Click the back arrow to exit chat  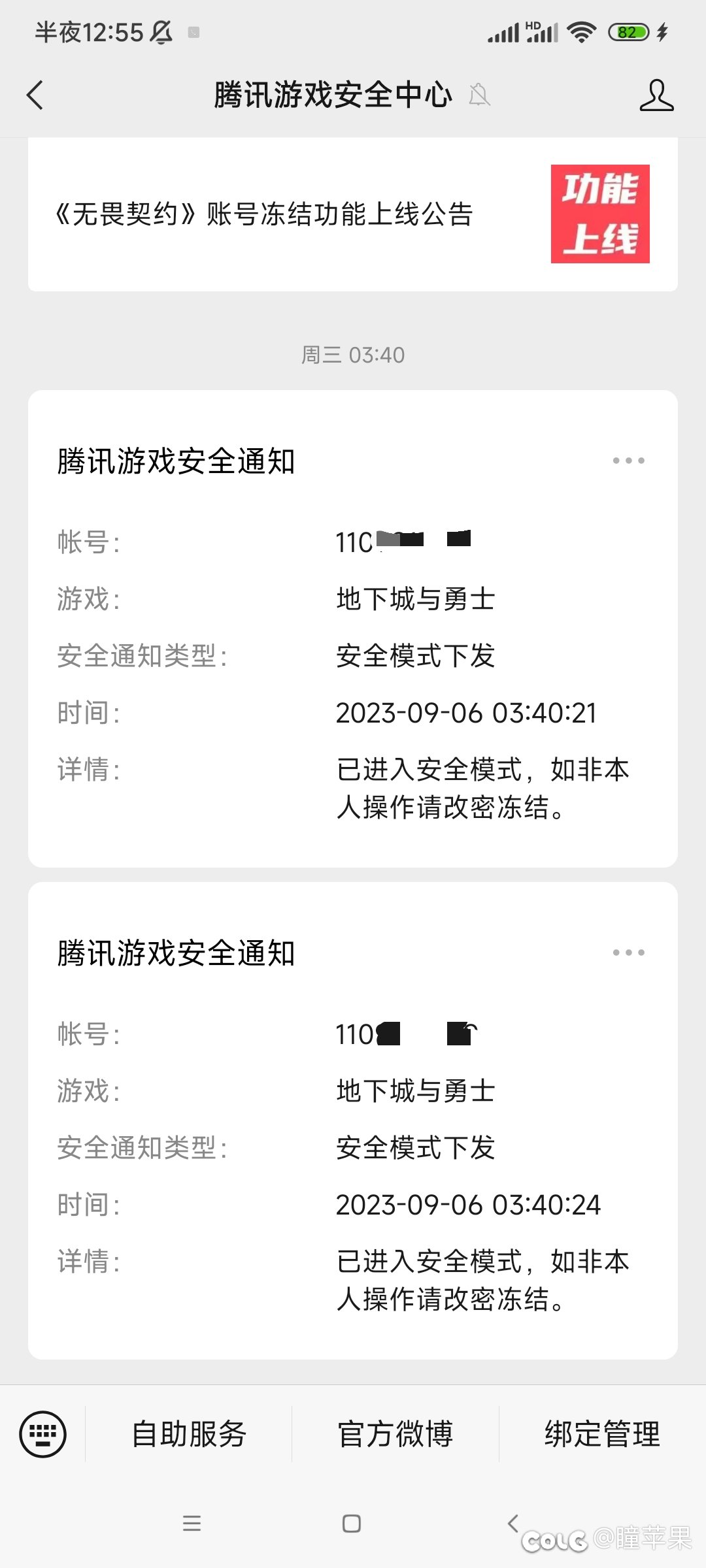pyautogui.click(x=35, y=95)
